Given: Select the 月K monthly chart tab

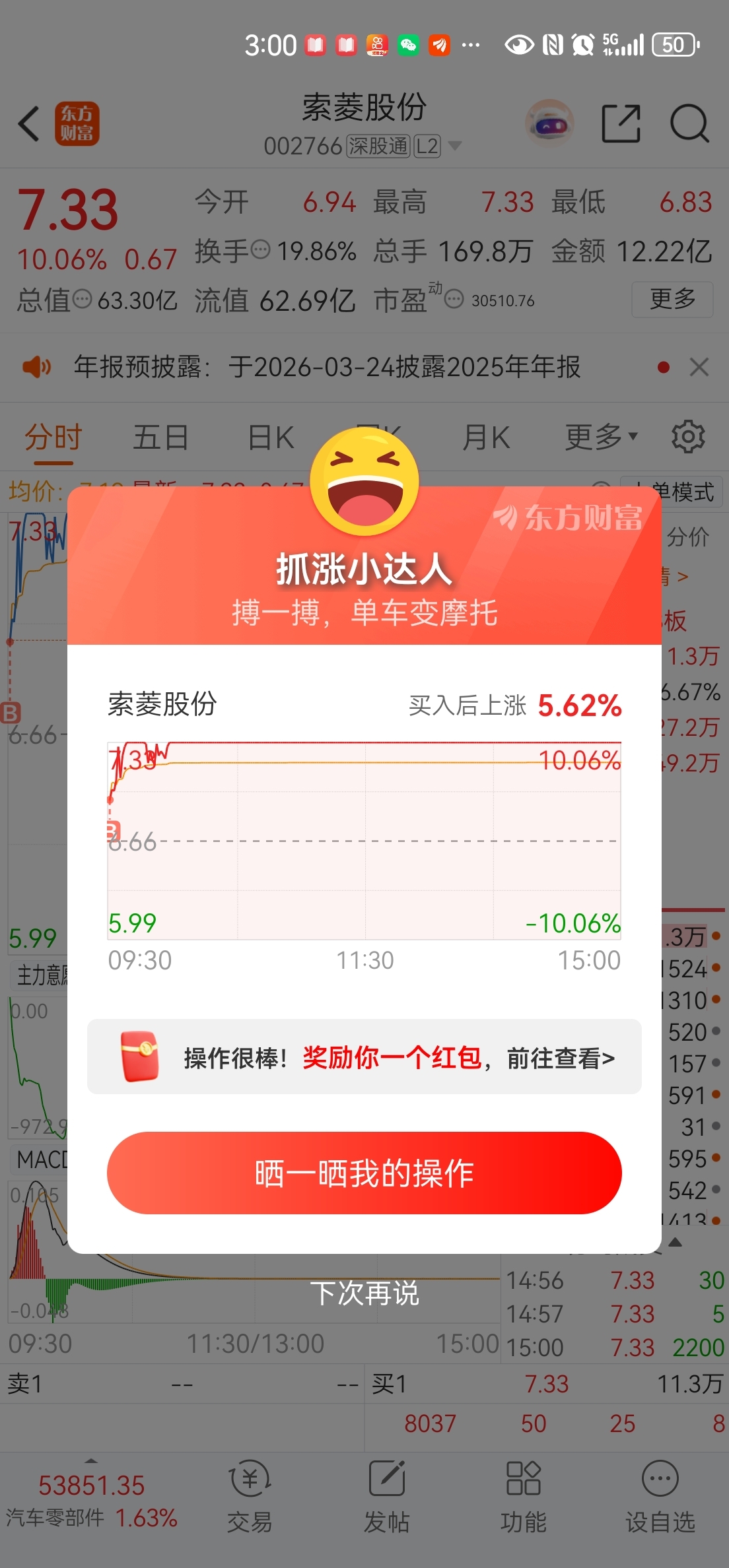Looking at the screenshot, I should point(486,436).
